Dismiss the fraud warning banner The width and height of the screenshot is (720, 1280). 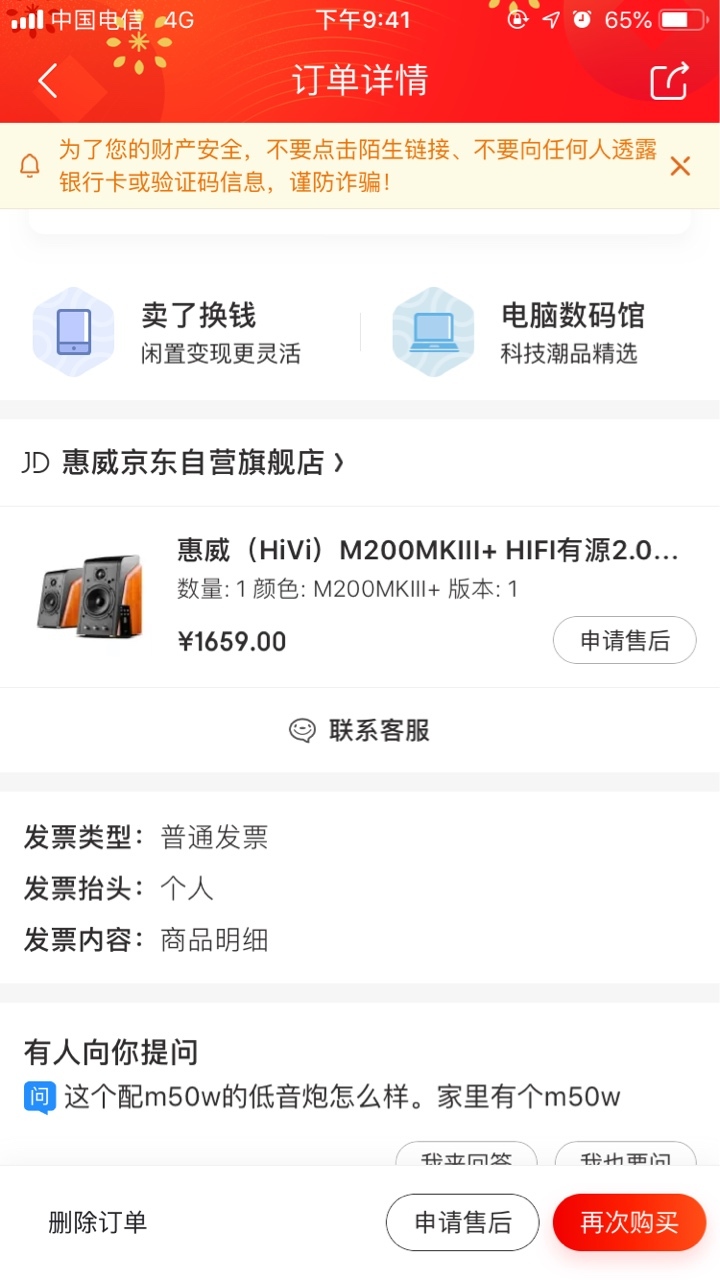[x=680, y=166]
